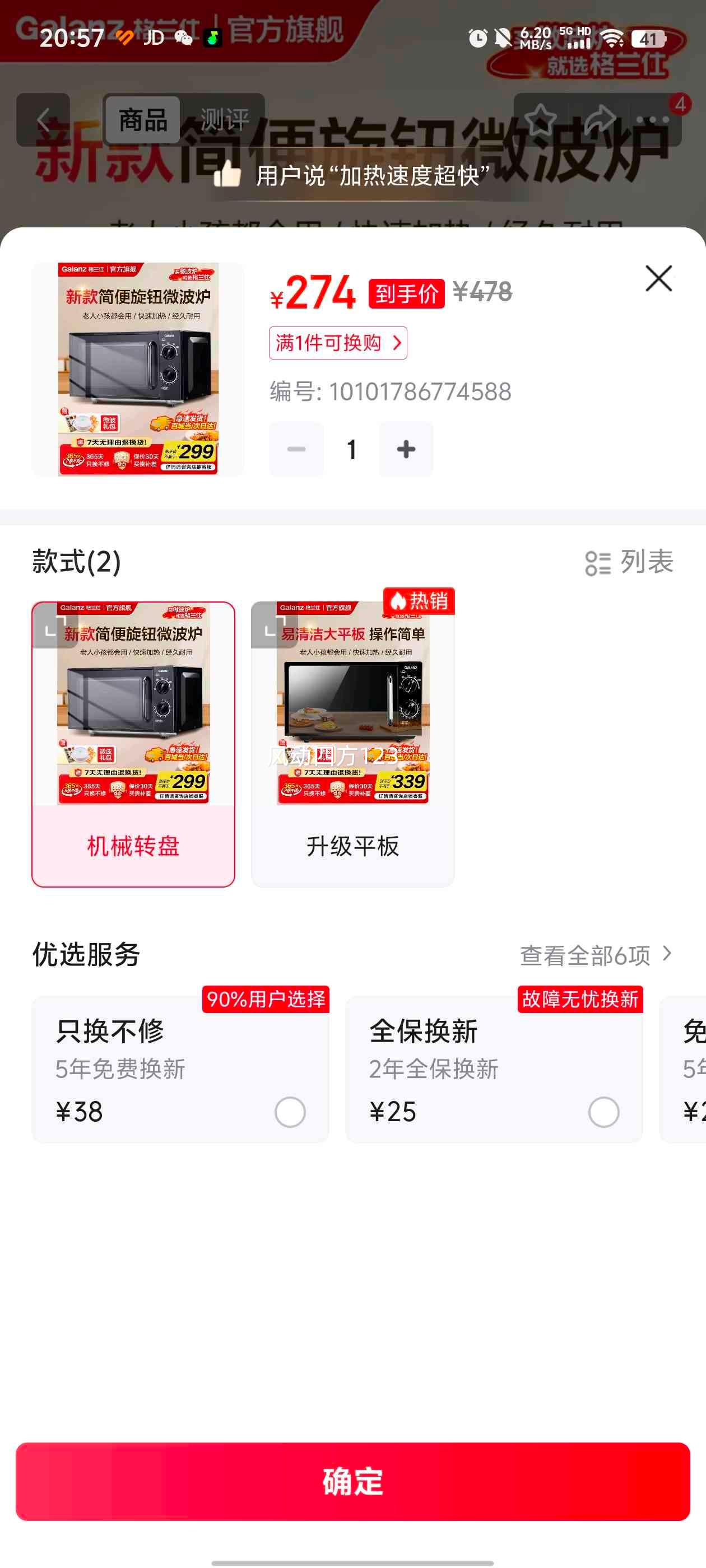This screenshot has height=1568, width=706.
Task: Open 满1件可换购 promotion details
Action: click(338, 343)
